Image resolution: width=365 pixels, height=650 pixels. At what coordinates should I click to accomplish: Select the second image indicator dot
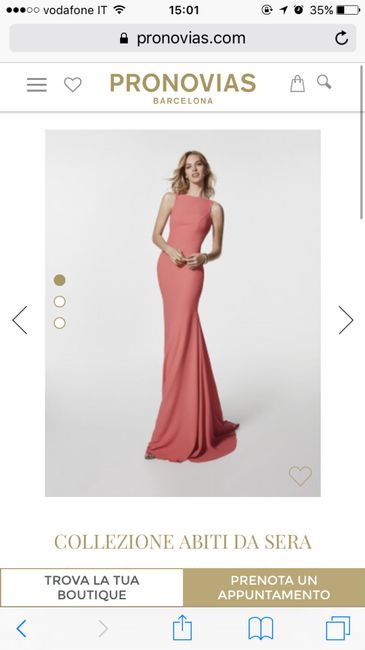pos(60,301)
